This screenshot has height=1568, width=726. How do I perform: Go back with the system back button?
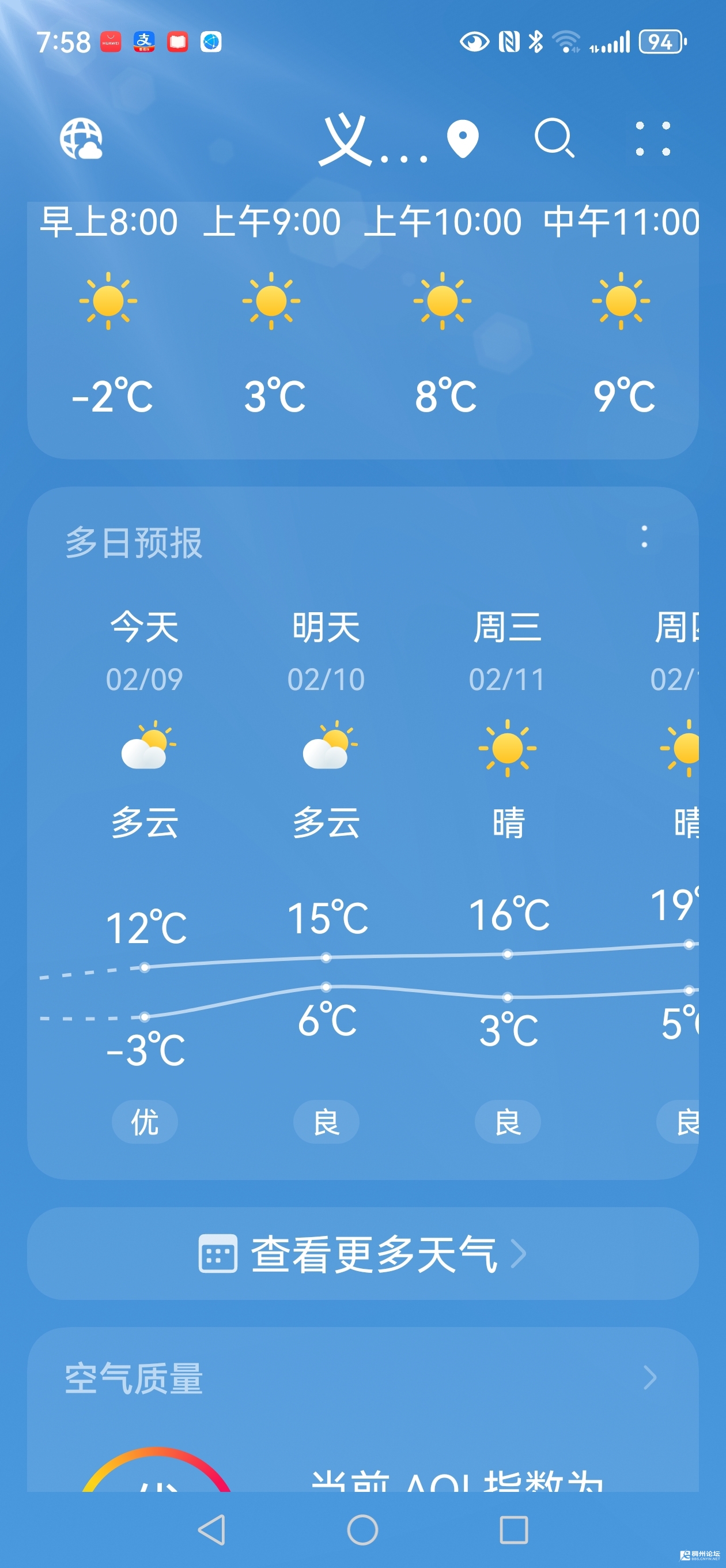click(212, 1529)
